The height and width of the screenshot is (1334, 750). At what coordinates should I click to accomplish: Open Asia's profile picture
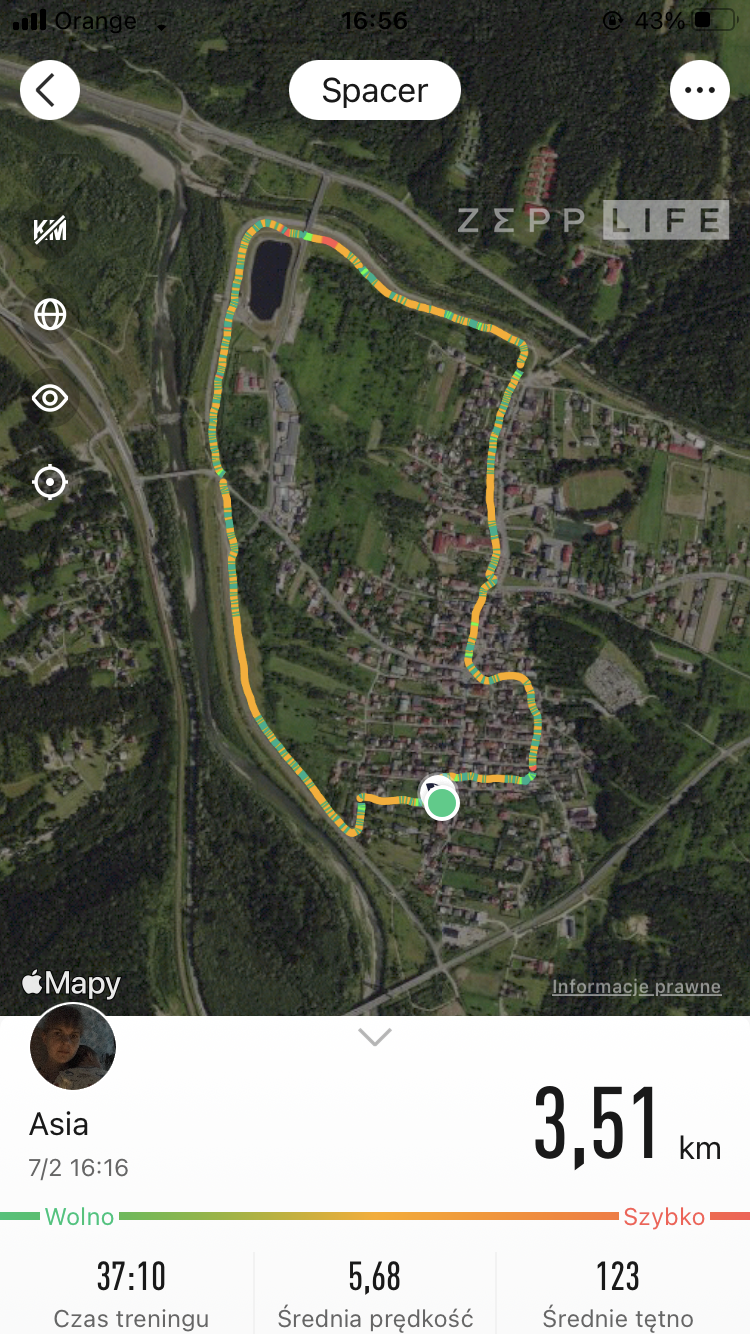[x=73, y=1047]
